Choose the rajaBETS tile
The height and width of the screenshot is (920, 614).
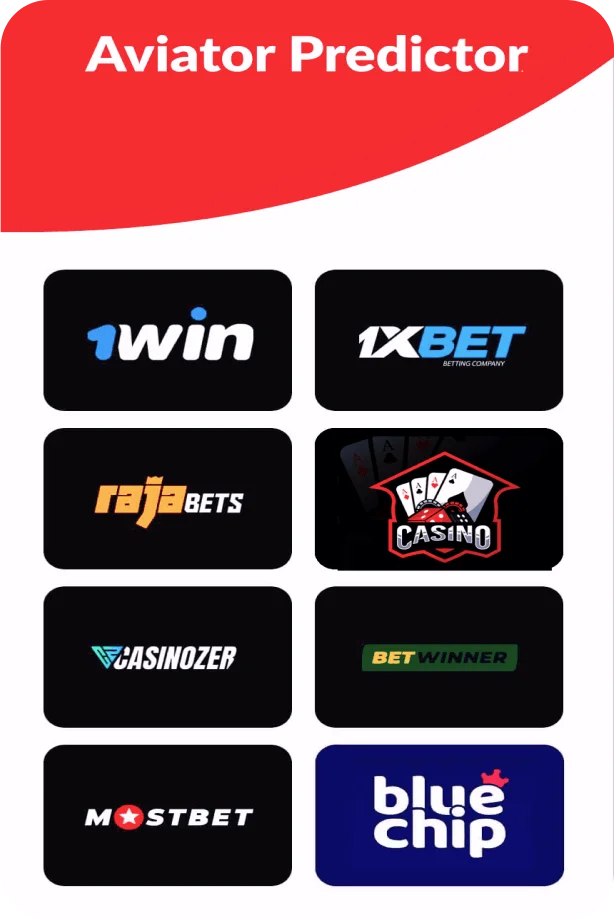coord(167,498)
